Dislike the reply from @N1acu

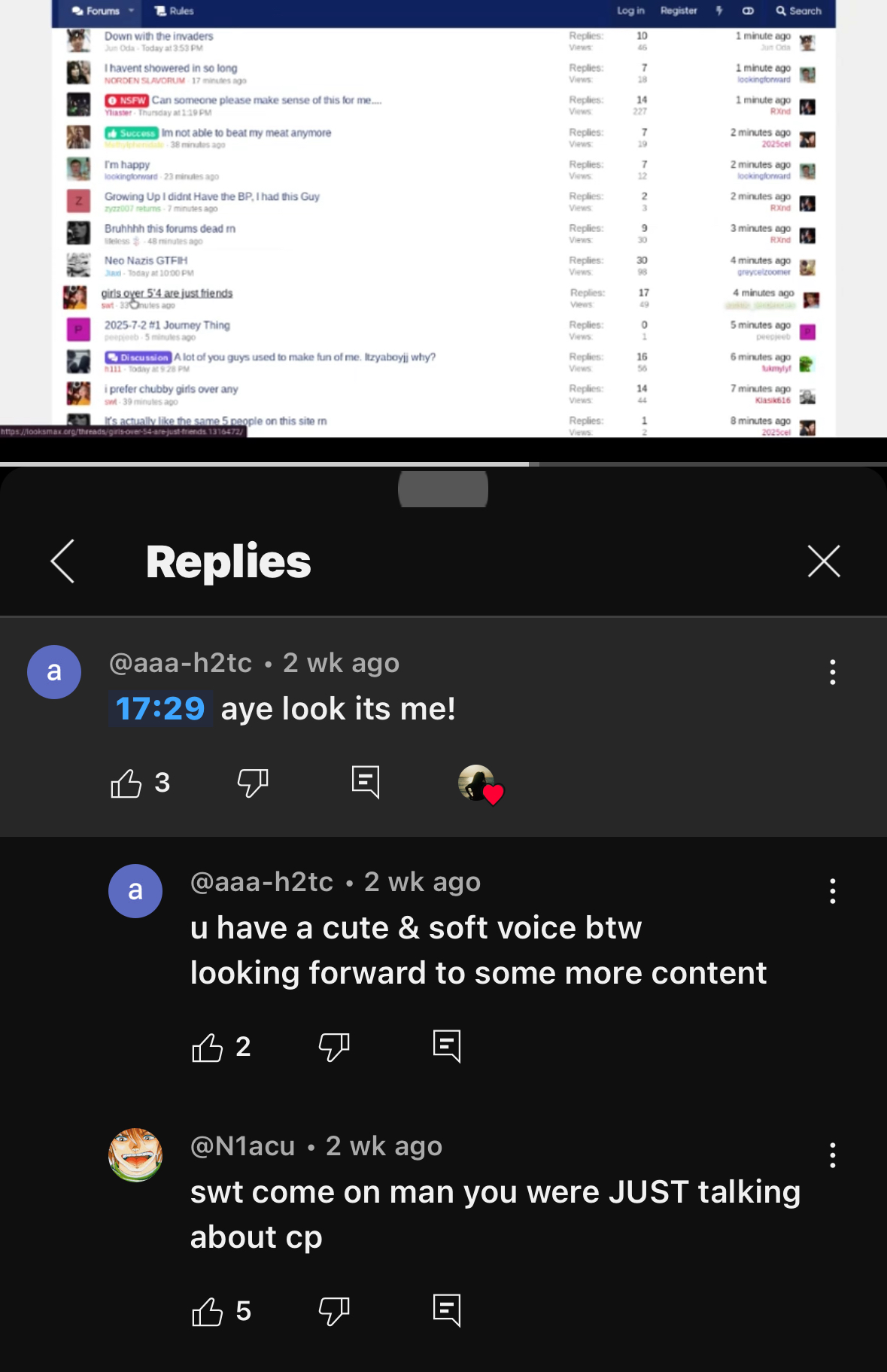(334, 1312)
